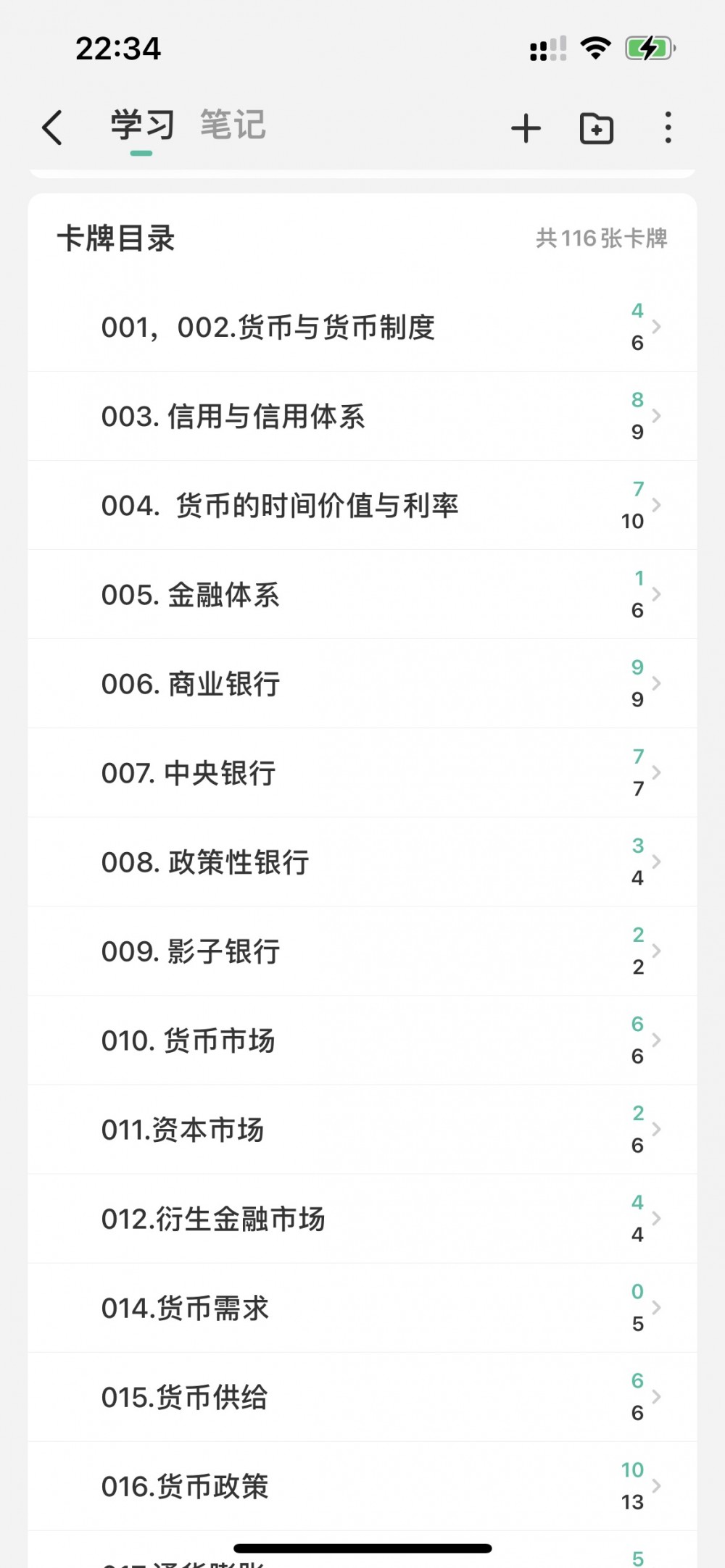The width and height of the screenshot is (725, 1568).
Task: Open 003. 信用与信用体系
Action: pyautogui.click(x=362, y=417)
